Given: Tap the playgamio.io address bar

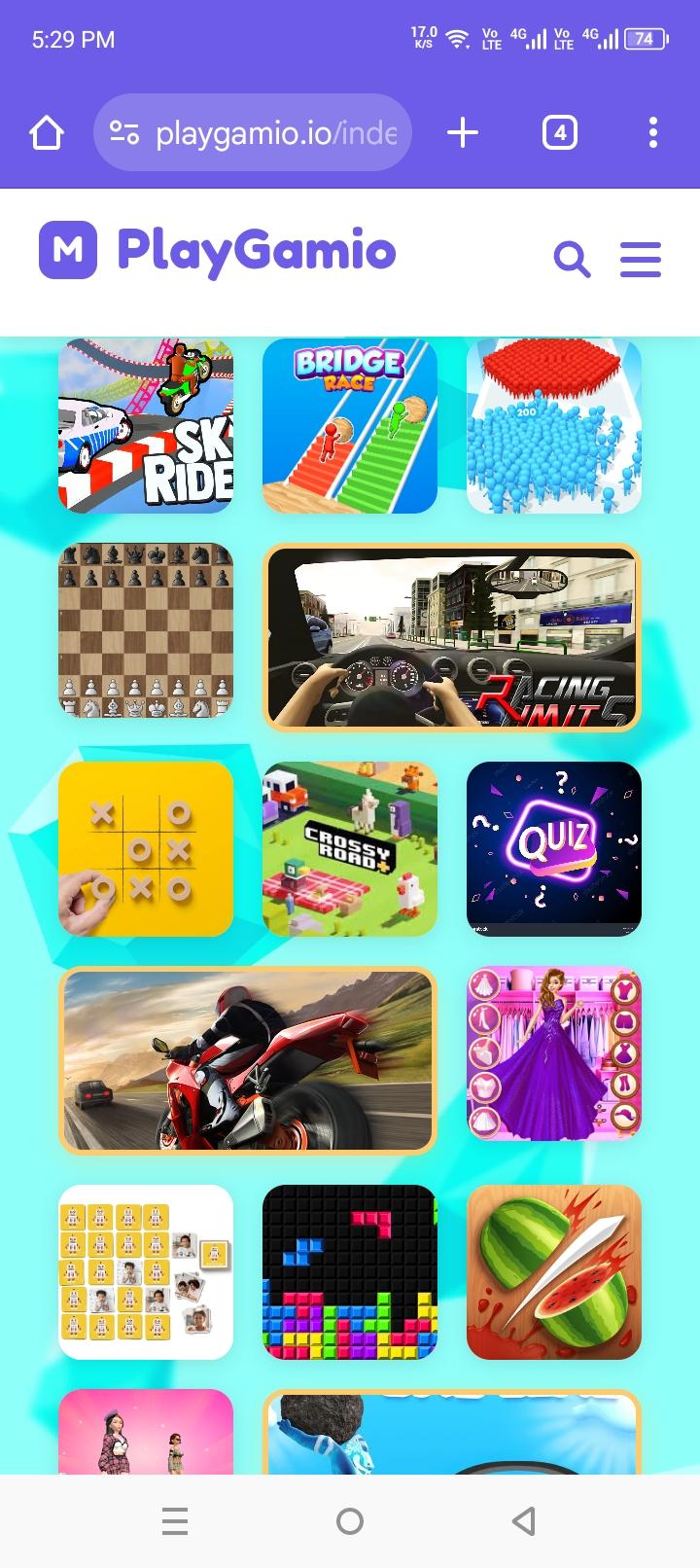Looking at the screenshot, I should coord(253,132).
